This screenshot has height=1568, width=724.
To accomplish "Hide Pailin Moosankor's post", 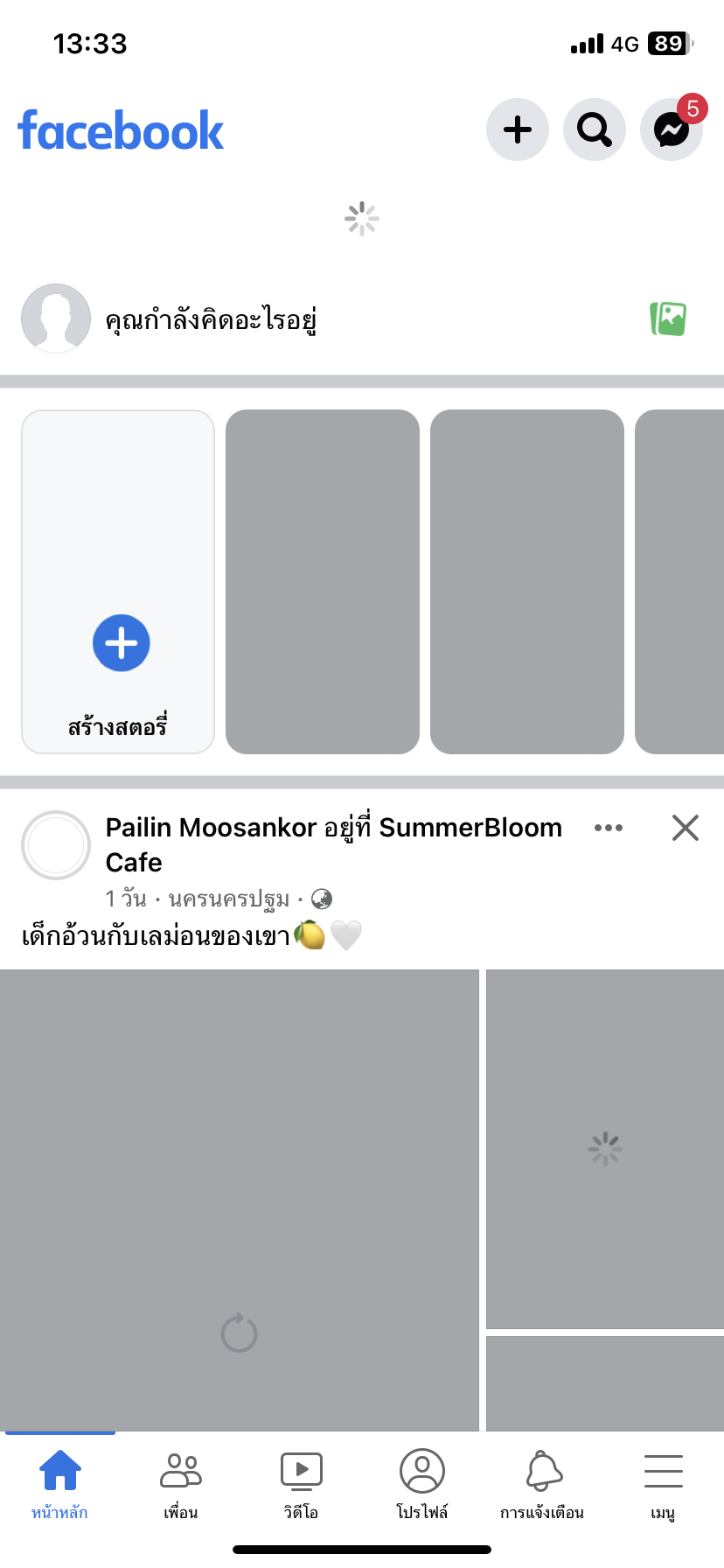I will point(686,828).
